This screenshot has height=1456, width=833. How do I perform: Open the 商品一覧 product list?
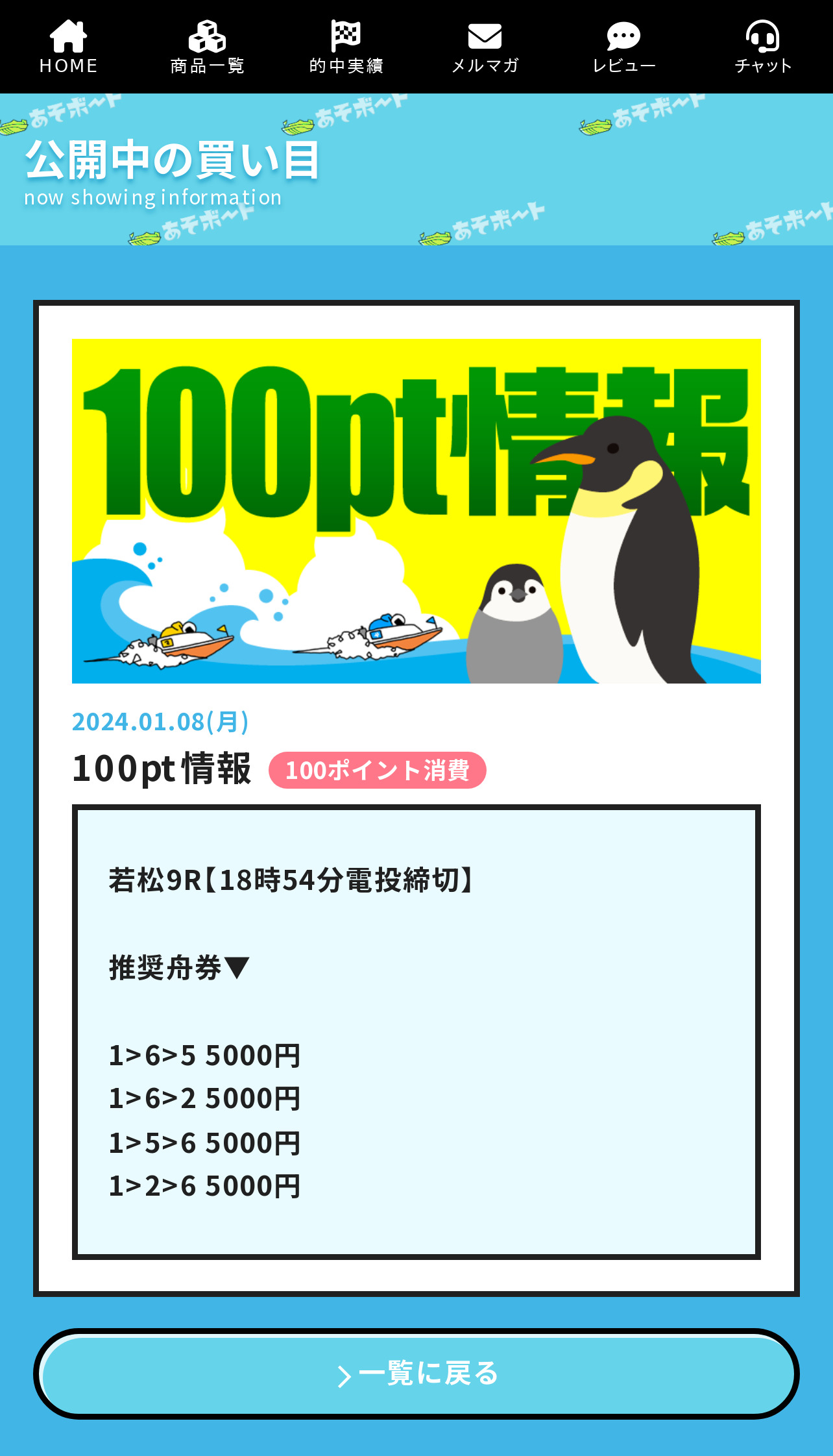pyautogui.click(x=208, y=47)
